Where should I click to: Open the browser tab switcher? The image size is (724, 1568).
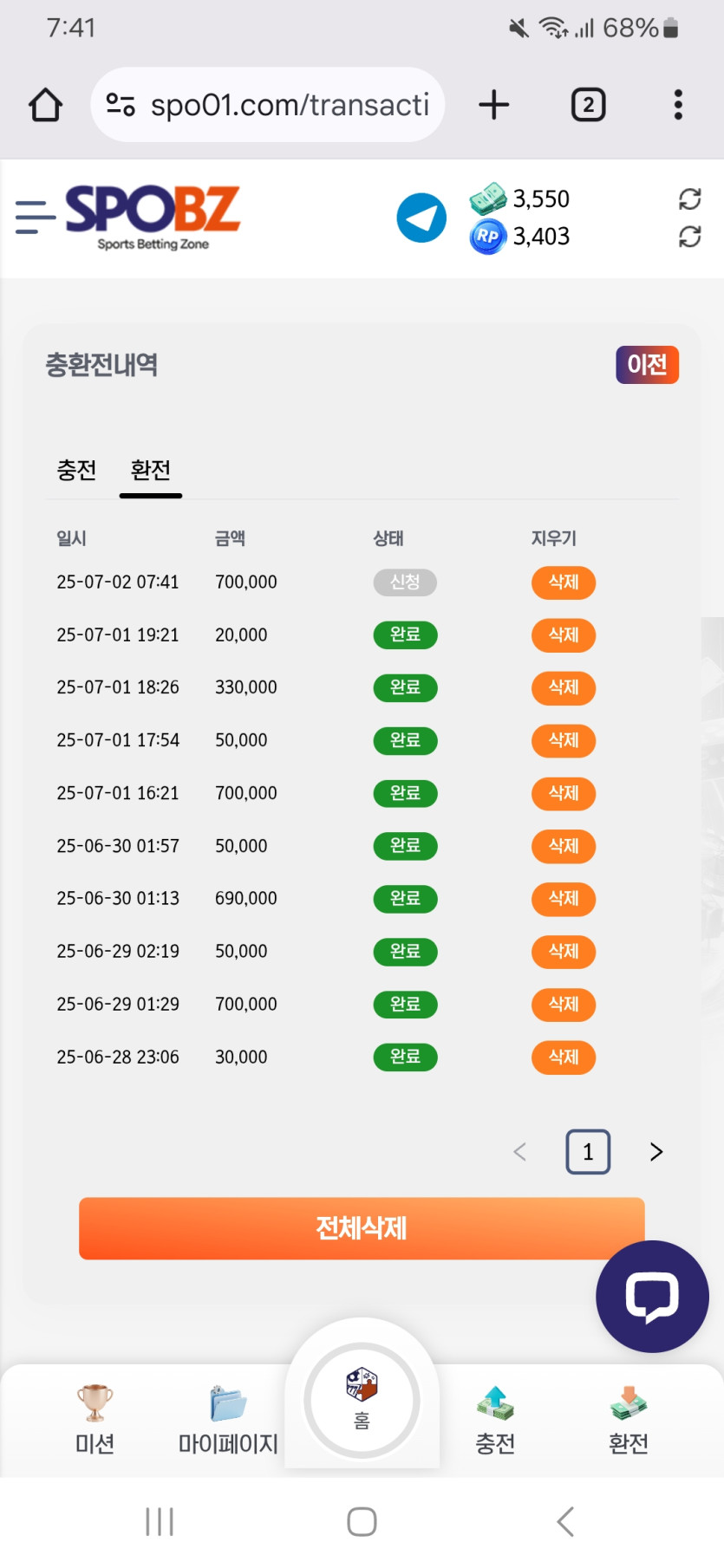coord(588,105)
